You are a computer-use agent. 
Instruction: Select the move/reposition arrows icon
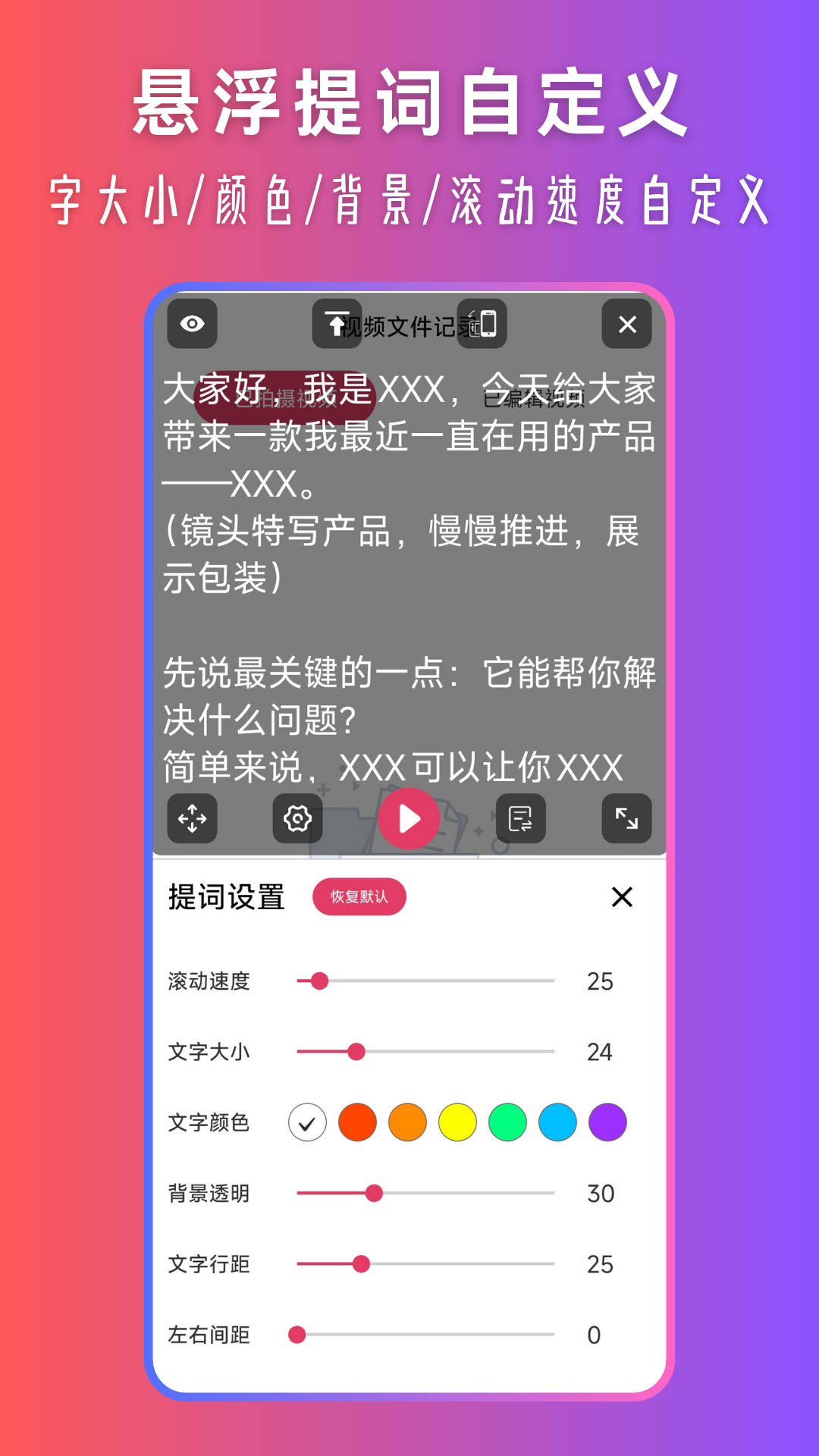[x=192, y=819]
